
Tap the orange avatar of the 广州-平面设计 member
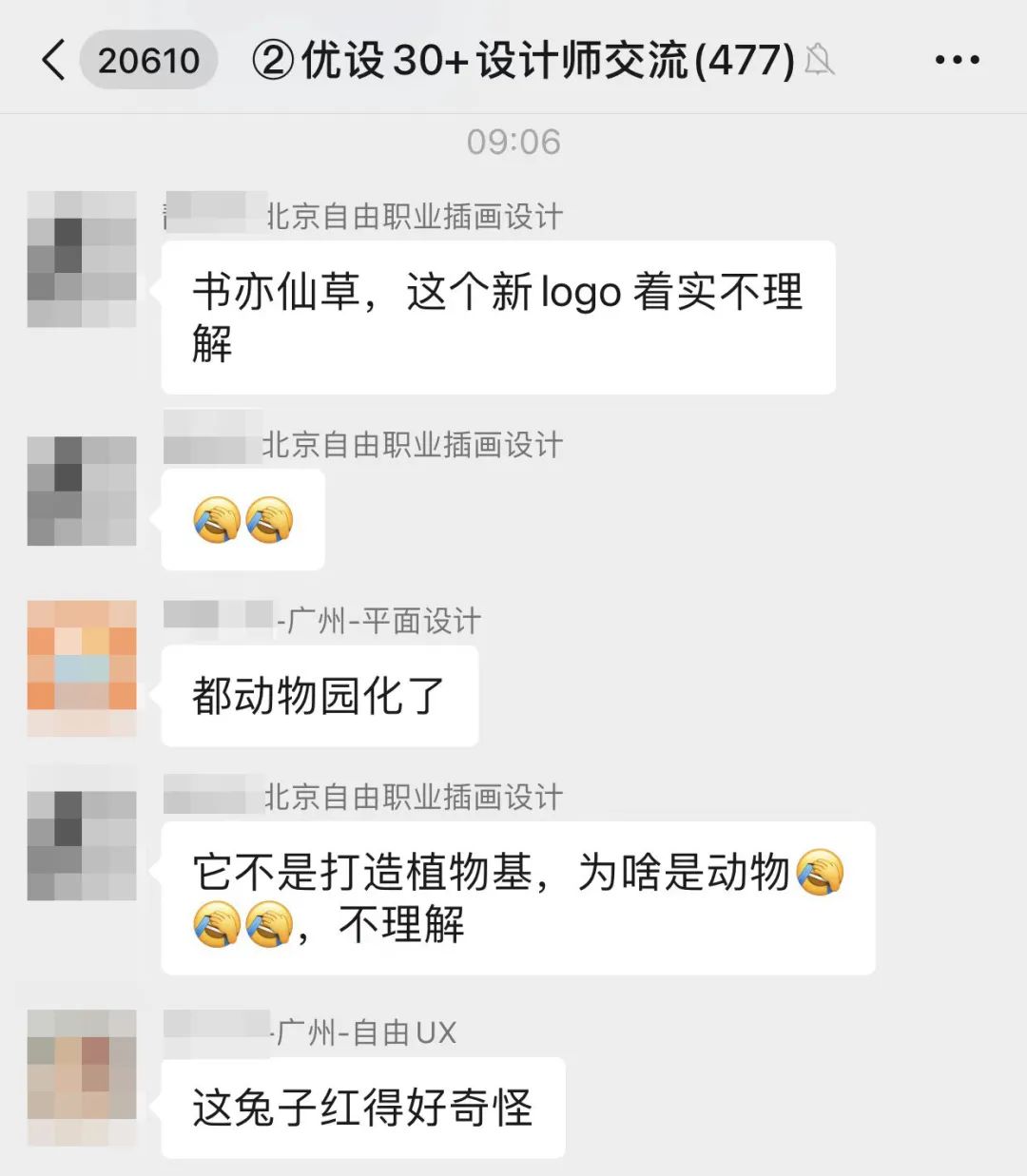(x=82, y=667)
